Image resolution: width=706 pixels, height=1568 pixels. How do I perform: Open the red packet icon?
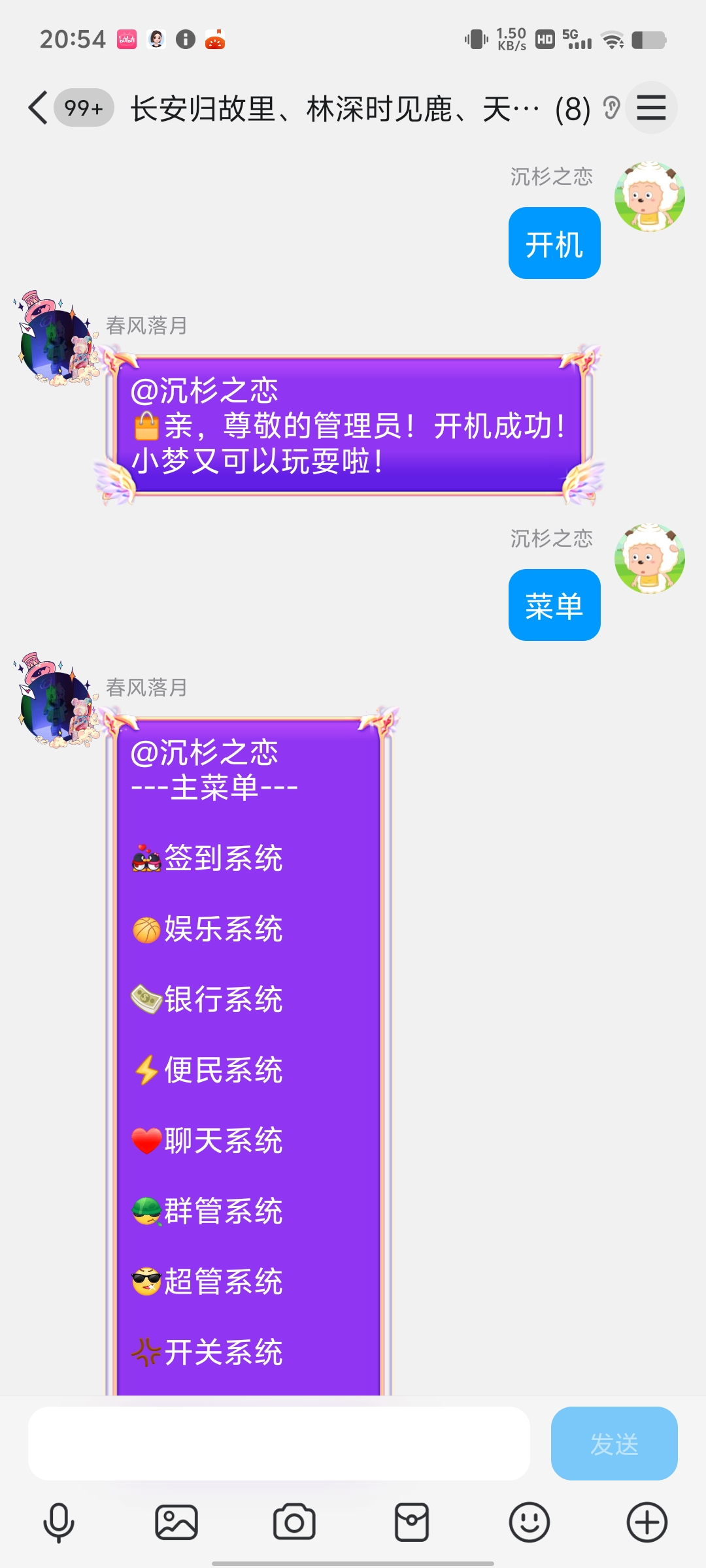click(x=412, y=1522)
